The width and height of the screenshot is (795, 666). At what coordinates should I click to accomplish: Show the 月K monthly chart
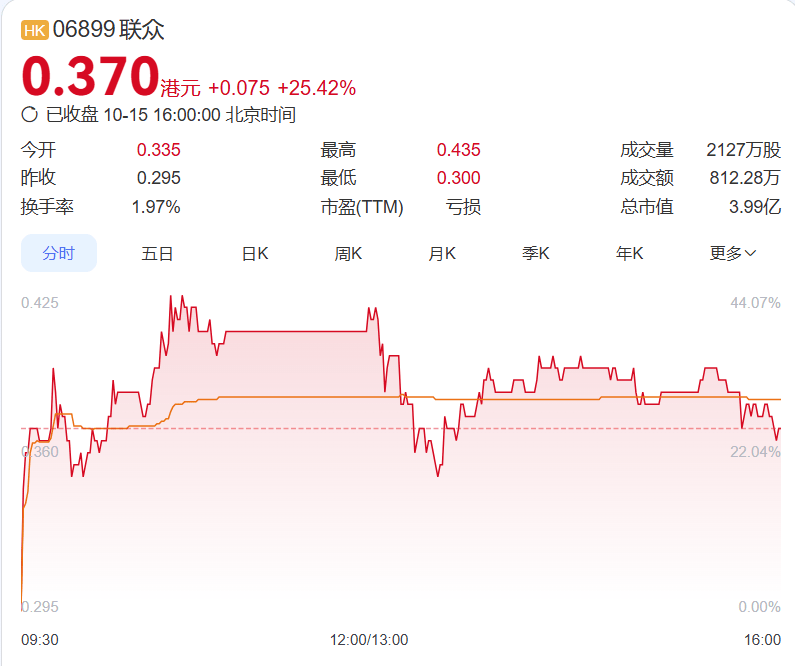442,253
